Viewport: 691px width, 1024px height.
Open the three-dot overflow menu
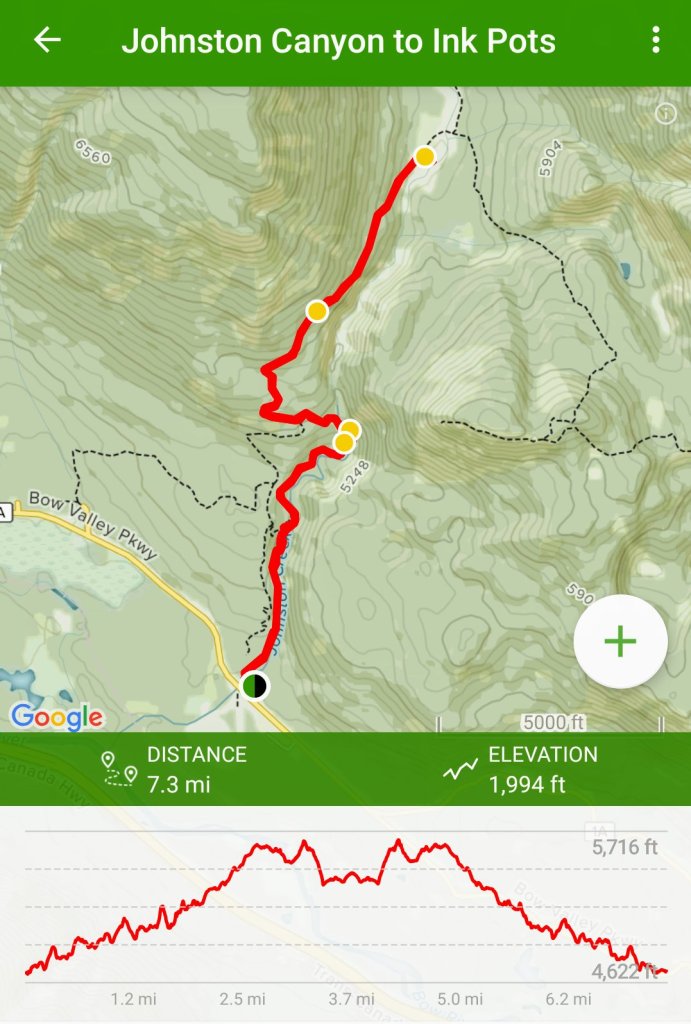[x=656, y=40]
